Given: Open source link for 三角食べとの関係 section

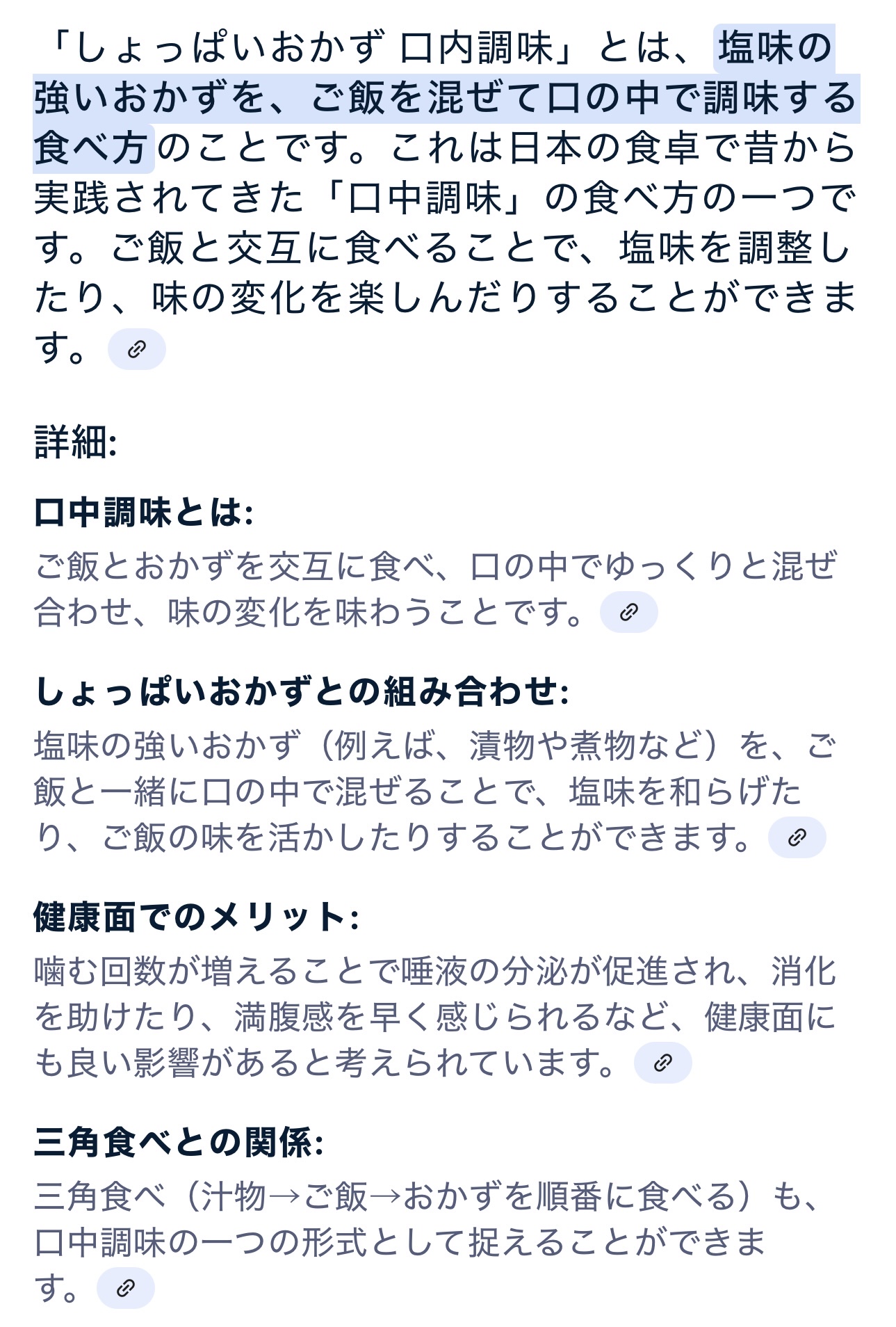Looking at the screenshot, I should 125,1288.
